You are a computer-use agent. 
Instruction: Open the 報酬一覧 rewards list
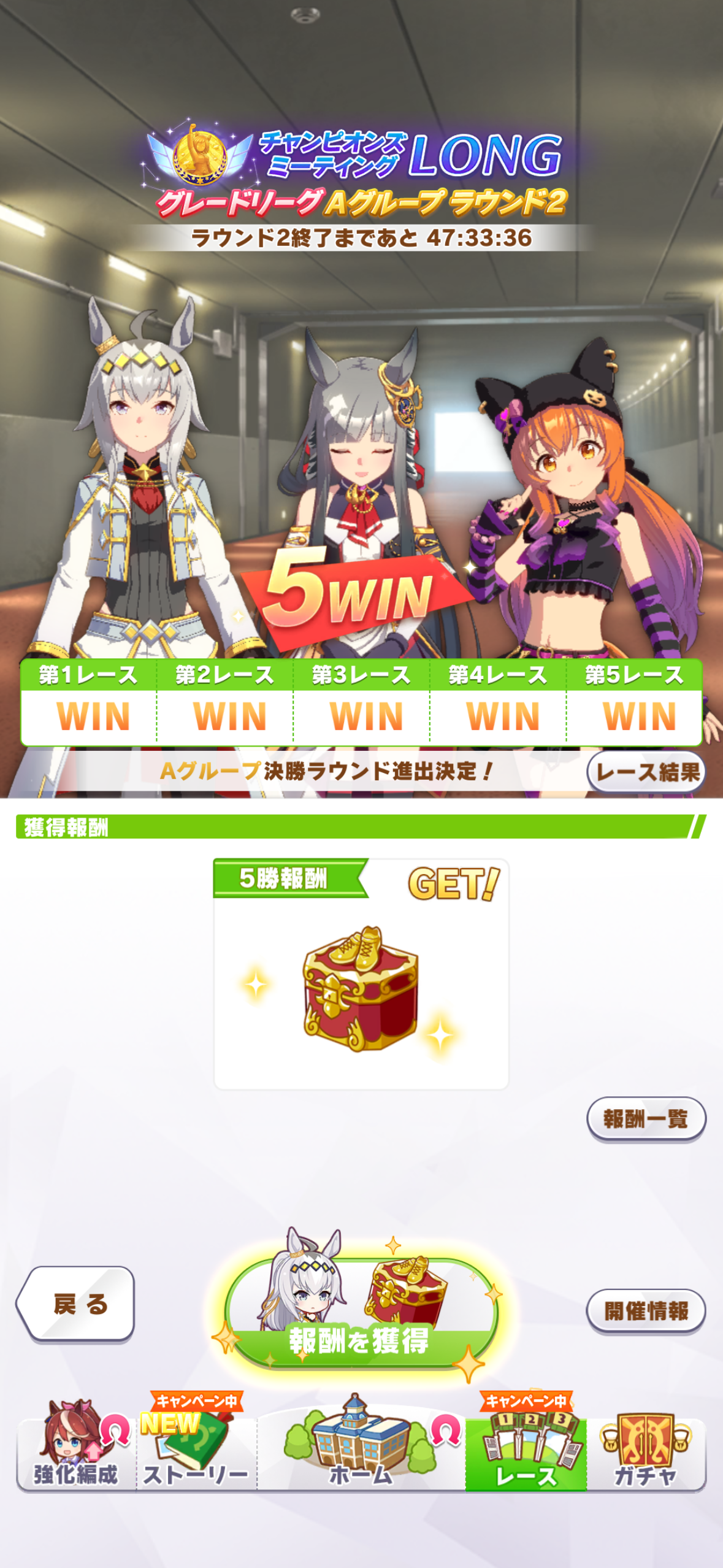(646, 1118)
